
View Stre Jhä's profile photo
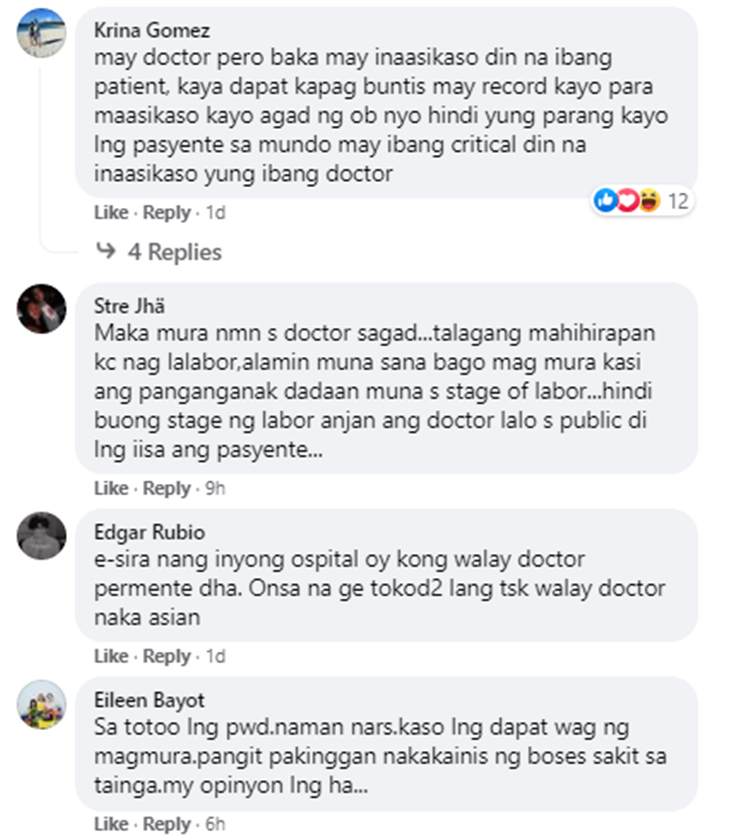pyautogui.click(x=42, y=309)
